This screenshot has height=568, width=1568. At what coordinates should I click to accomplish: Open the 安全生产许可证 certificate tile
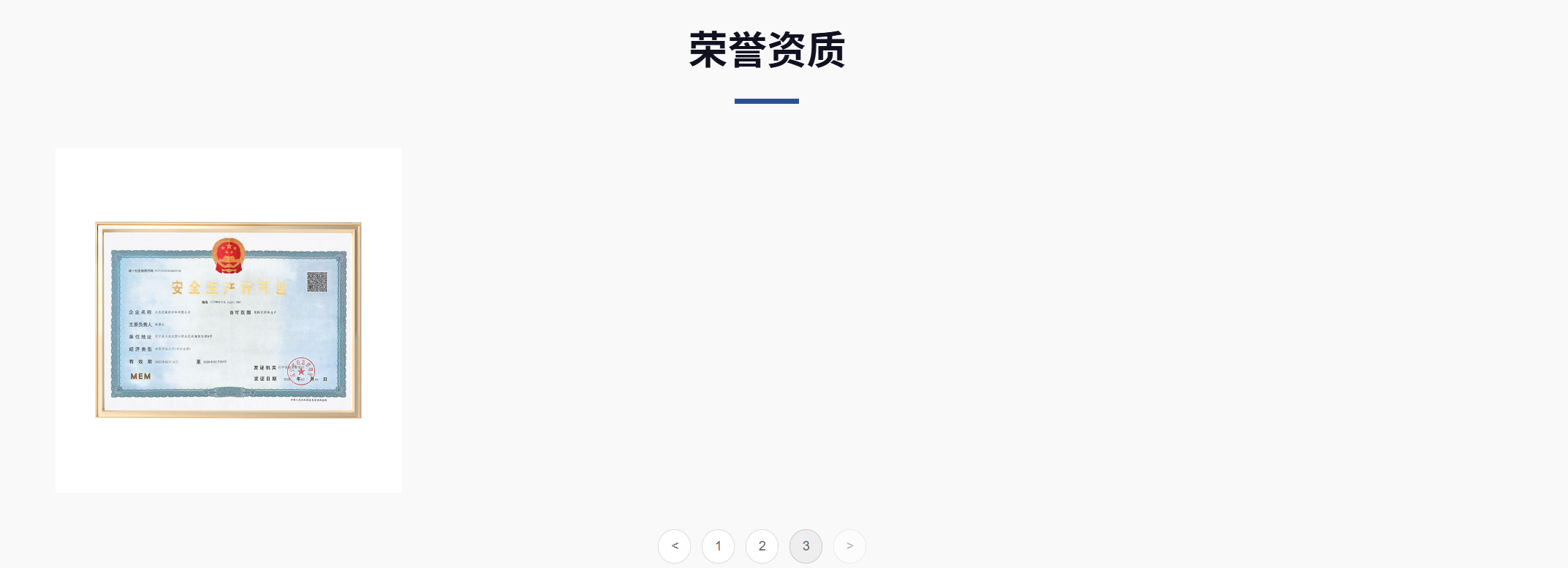point(228,320)
